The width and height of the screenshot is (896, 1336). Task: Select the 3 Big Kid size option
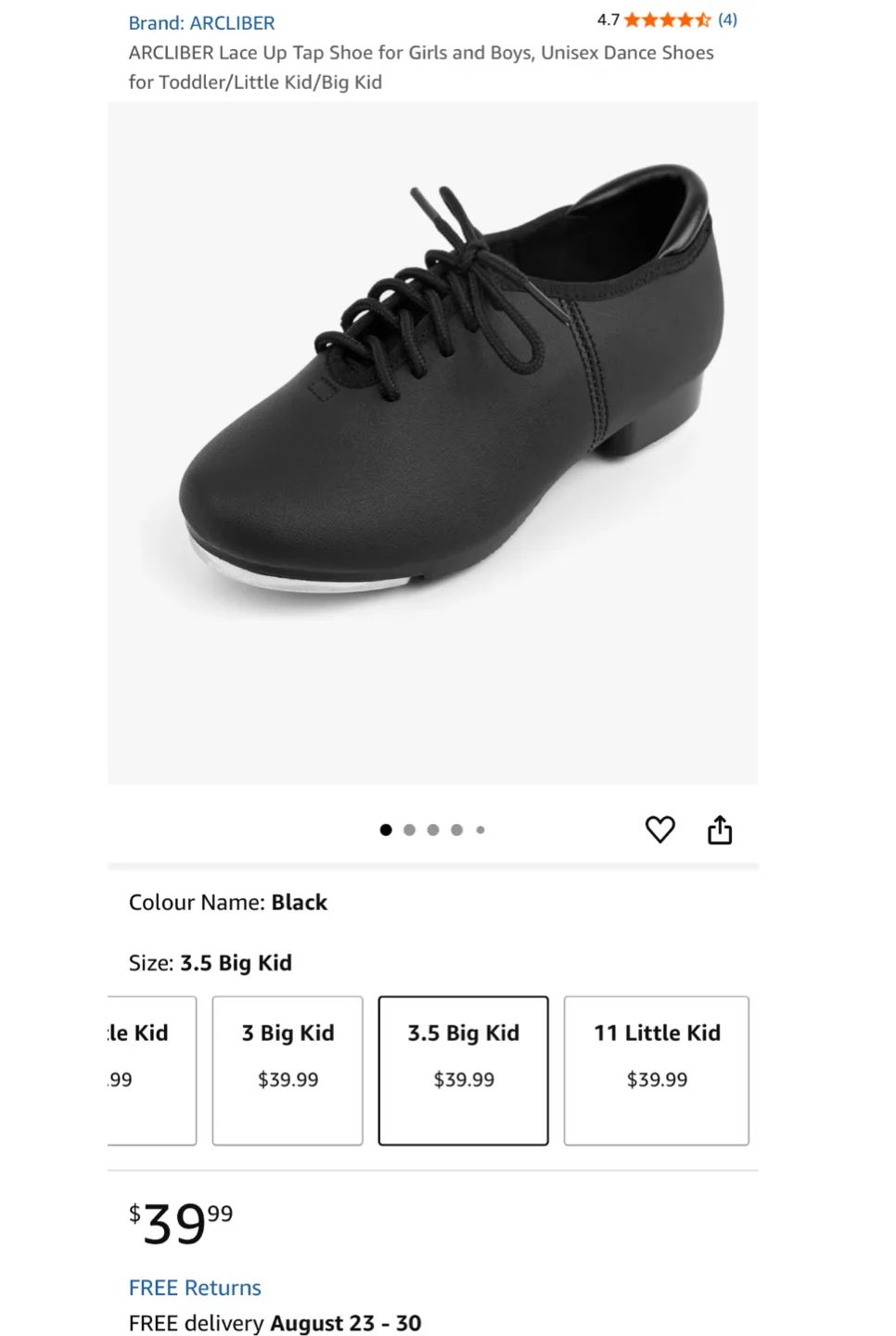[287, 1070]
